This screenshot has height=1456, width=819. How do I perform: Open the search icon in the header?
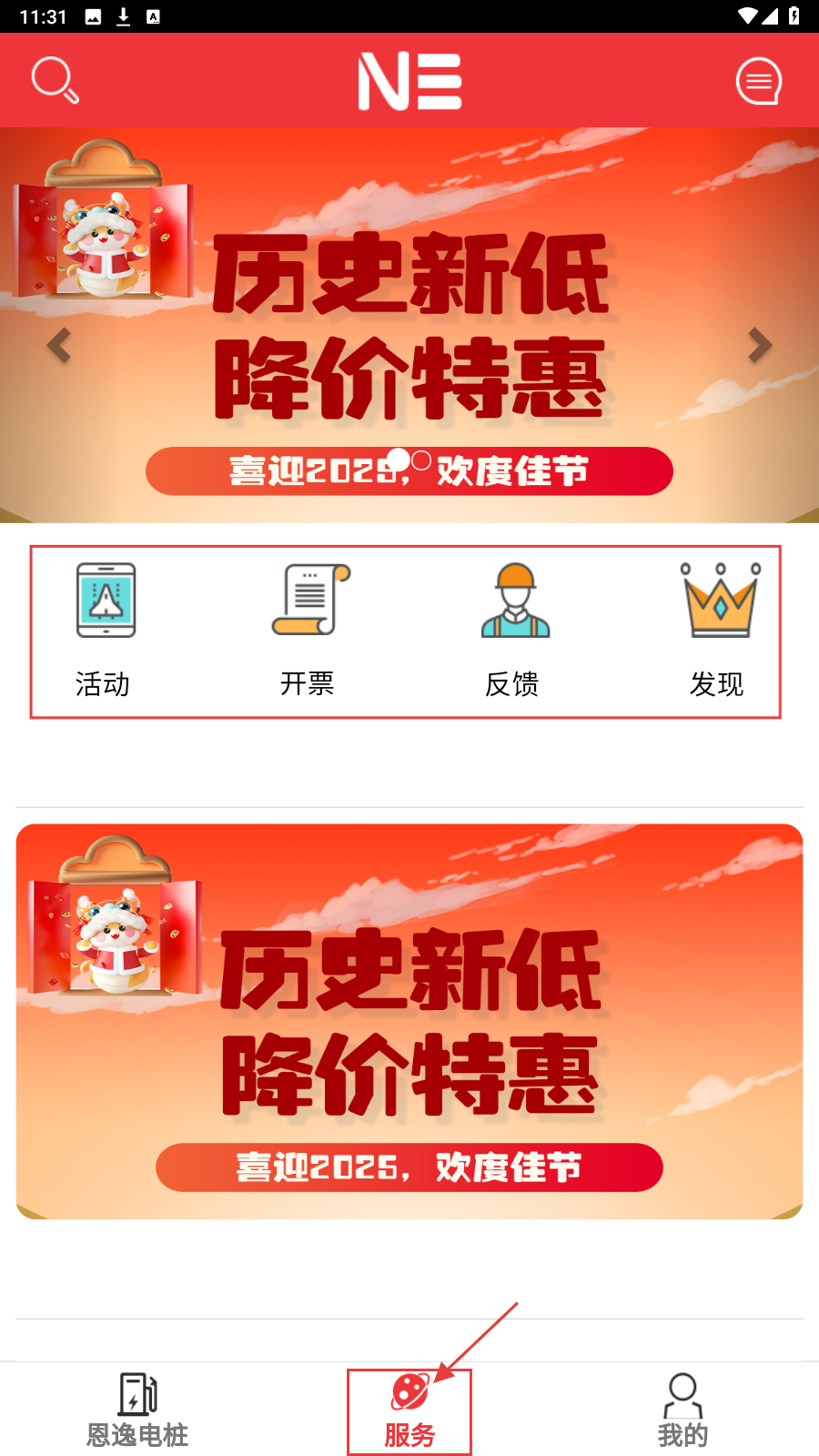coord(55,80)
